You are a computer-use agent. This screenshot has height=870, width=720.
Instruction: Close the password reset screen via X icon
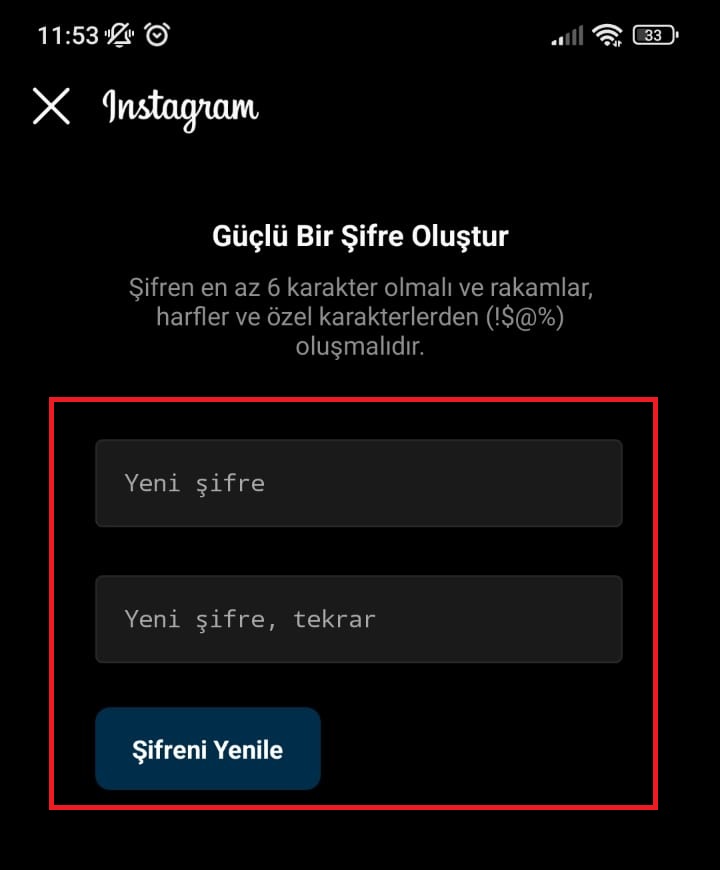click(x=50, y=106)
